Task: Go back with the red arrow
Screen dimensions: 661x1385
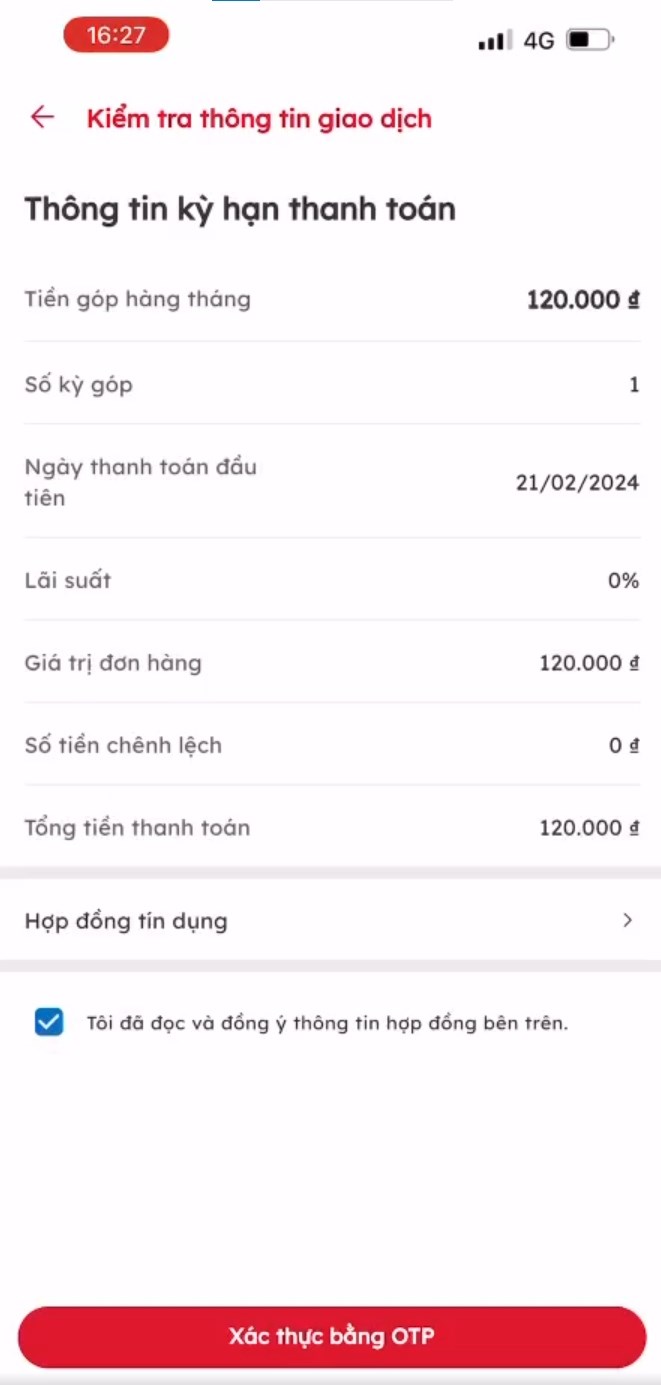Action: click(42, 117)
